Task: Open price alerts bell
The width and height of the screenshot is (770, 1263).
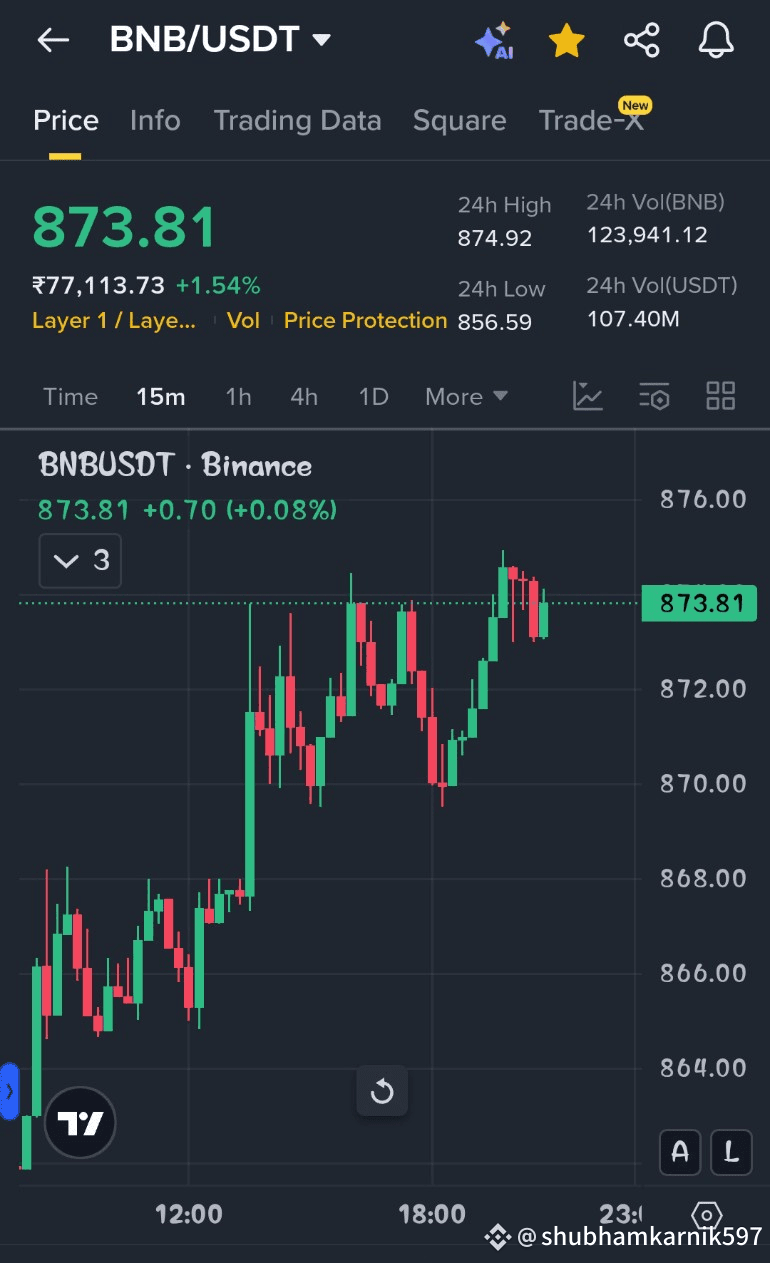Action: coord(716,40)
